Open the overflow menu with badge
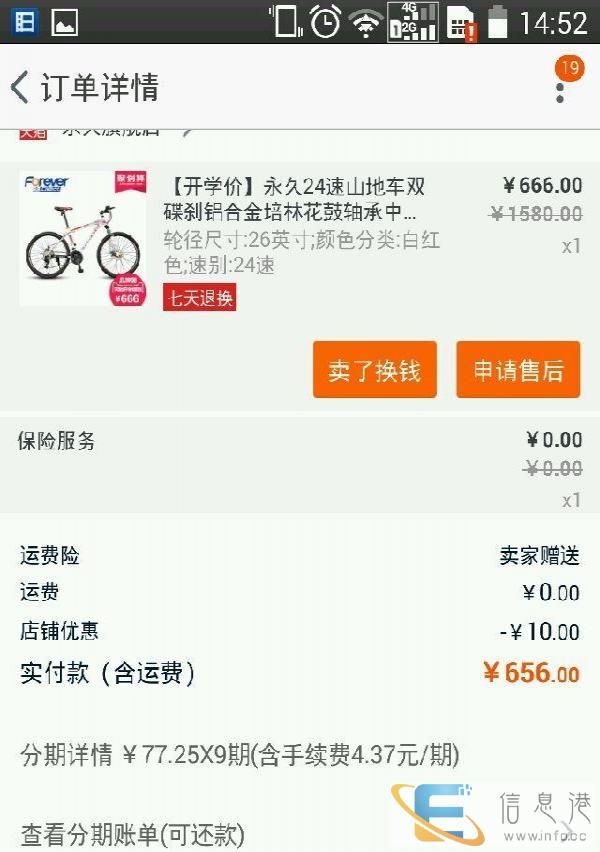The image size is (600, 852). click(x=560, y=88)
